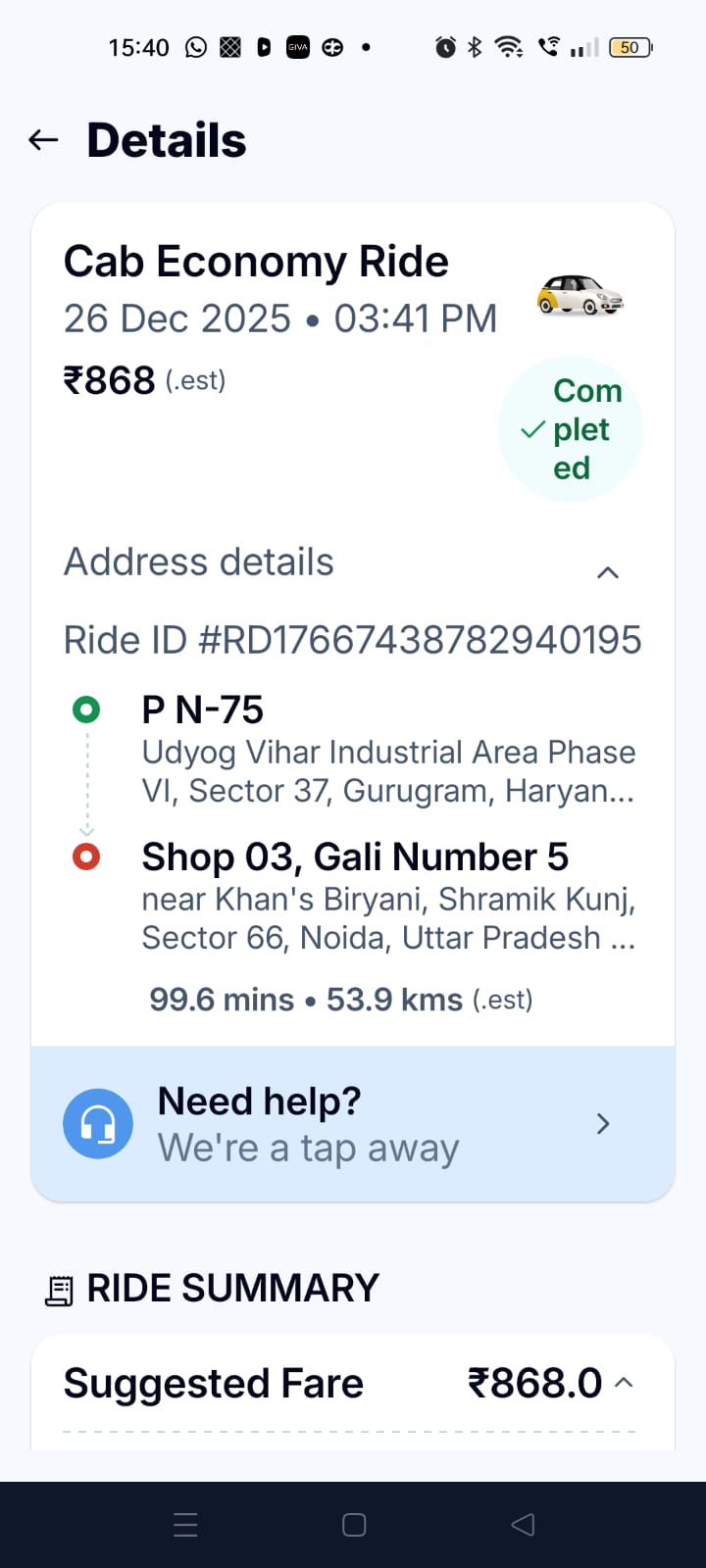Go back from the Details screen

tap(43, 140)
